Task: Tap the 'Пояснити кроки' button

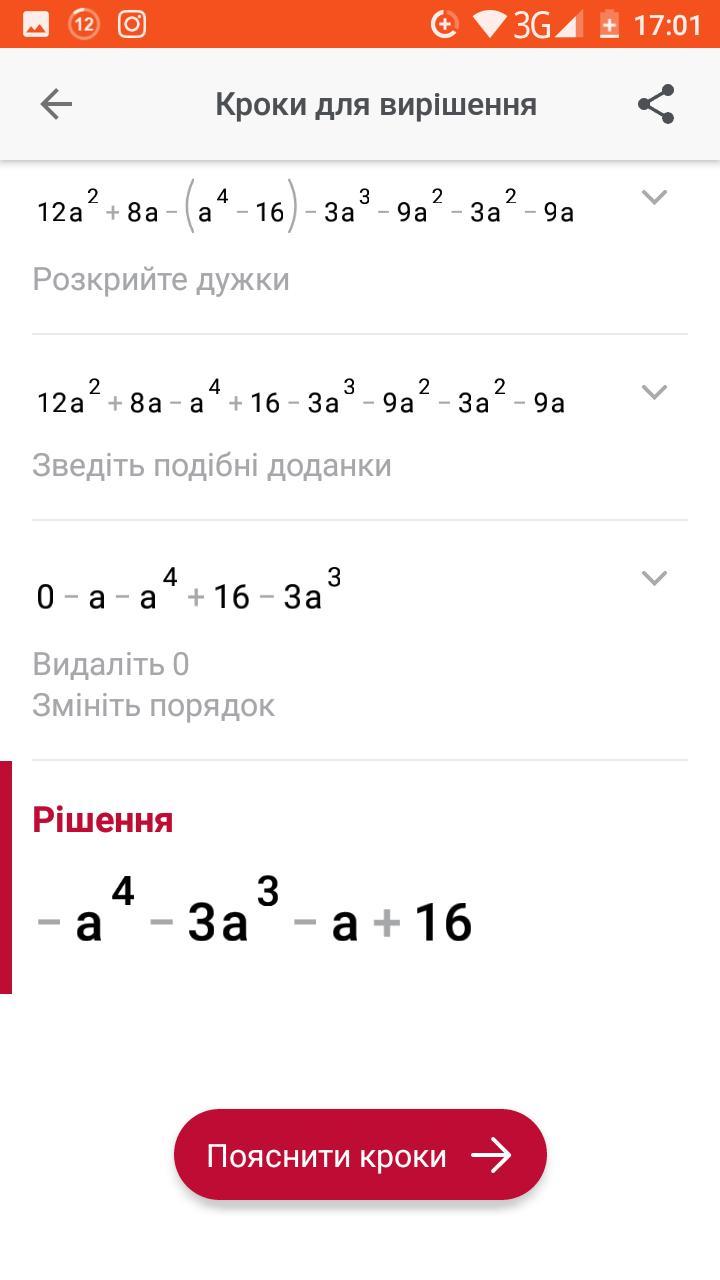Action: coord(360,1155)
